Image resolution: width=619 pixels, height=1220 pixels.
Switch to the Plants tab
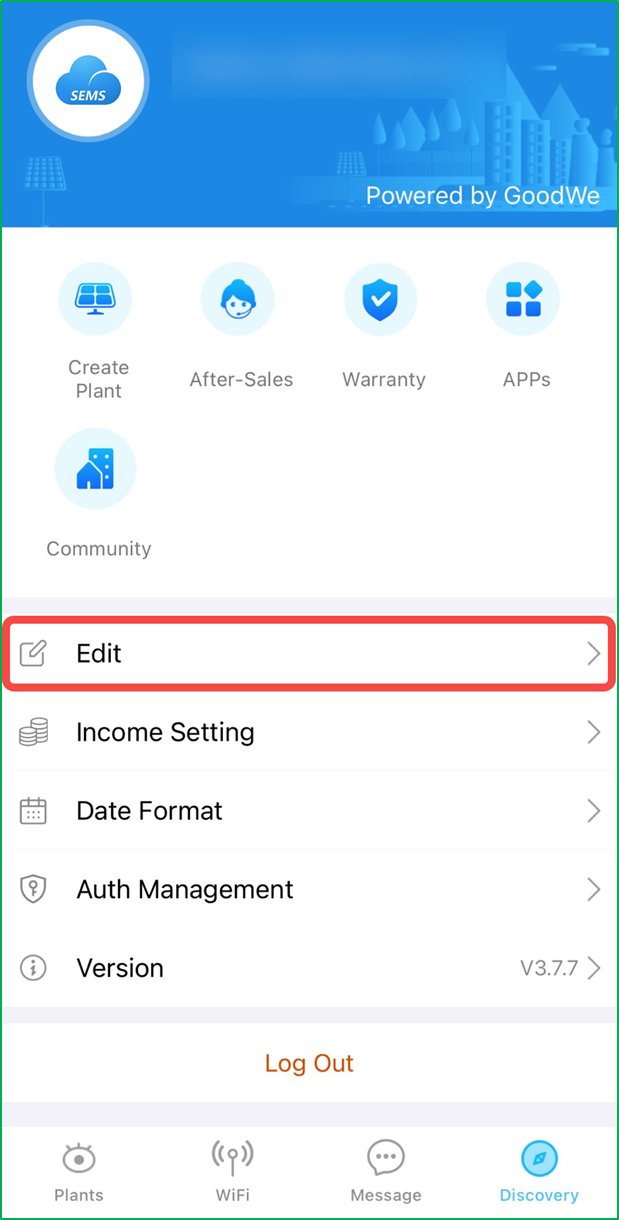[x=79, y=1172]
